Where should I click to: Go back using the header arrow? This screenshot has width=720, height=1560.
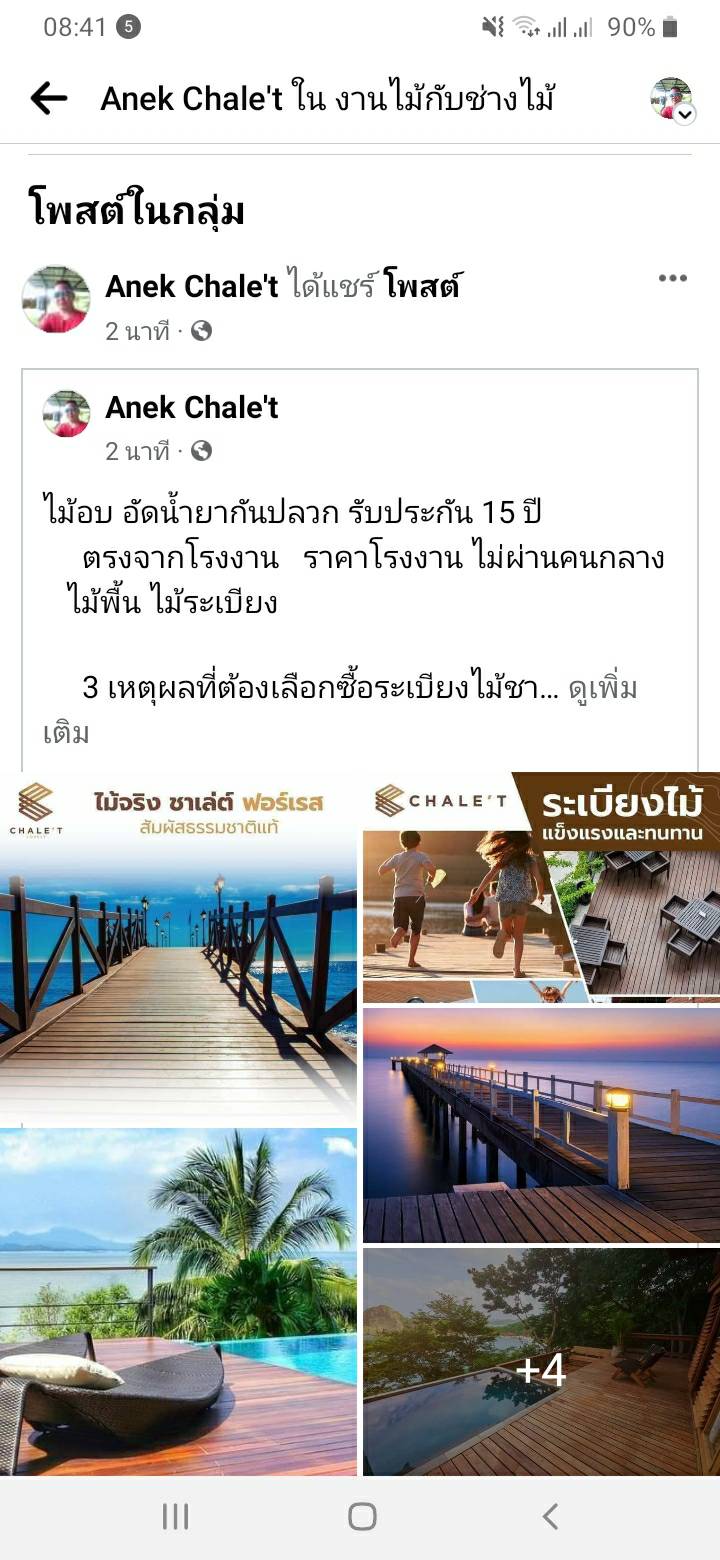click(x=48, y=98)
